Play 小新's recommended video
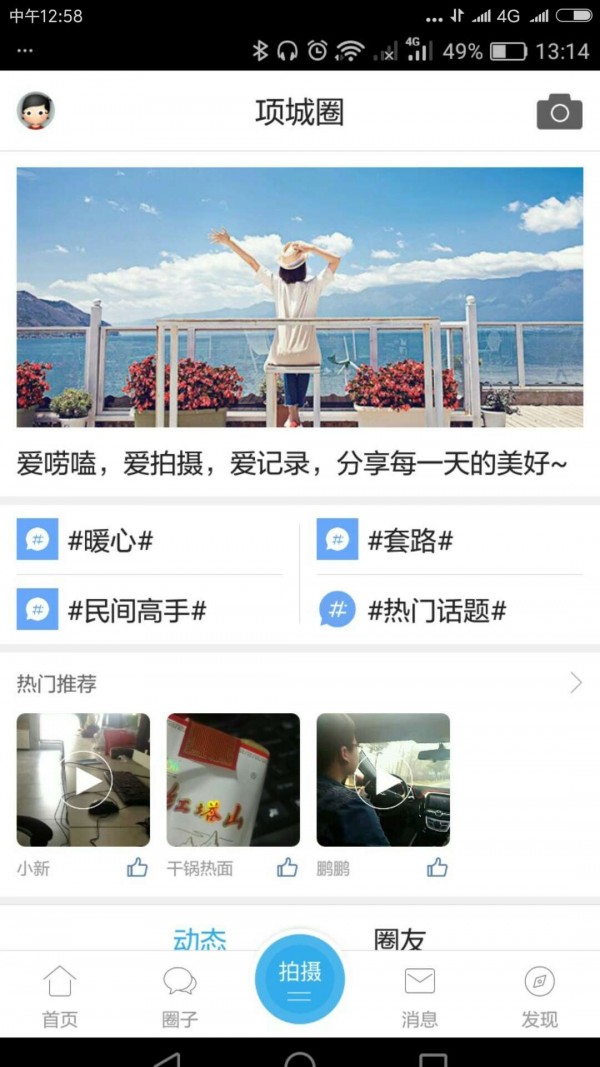 (x=83, y=779)
